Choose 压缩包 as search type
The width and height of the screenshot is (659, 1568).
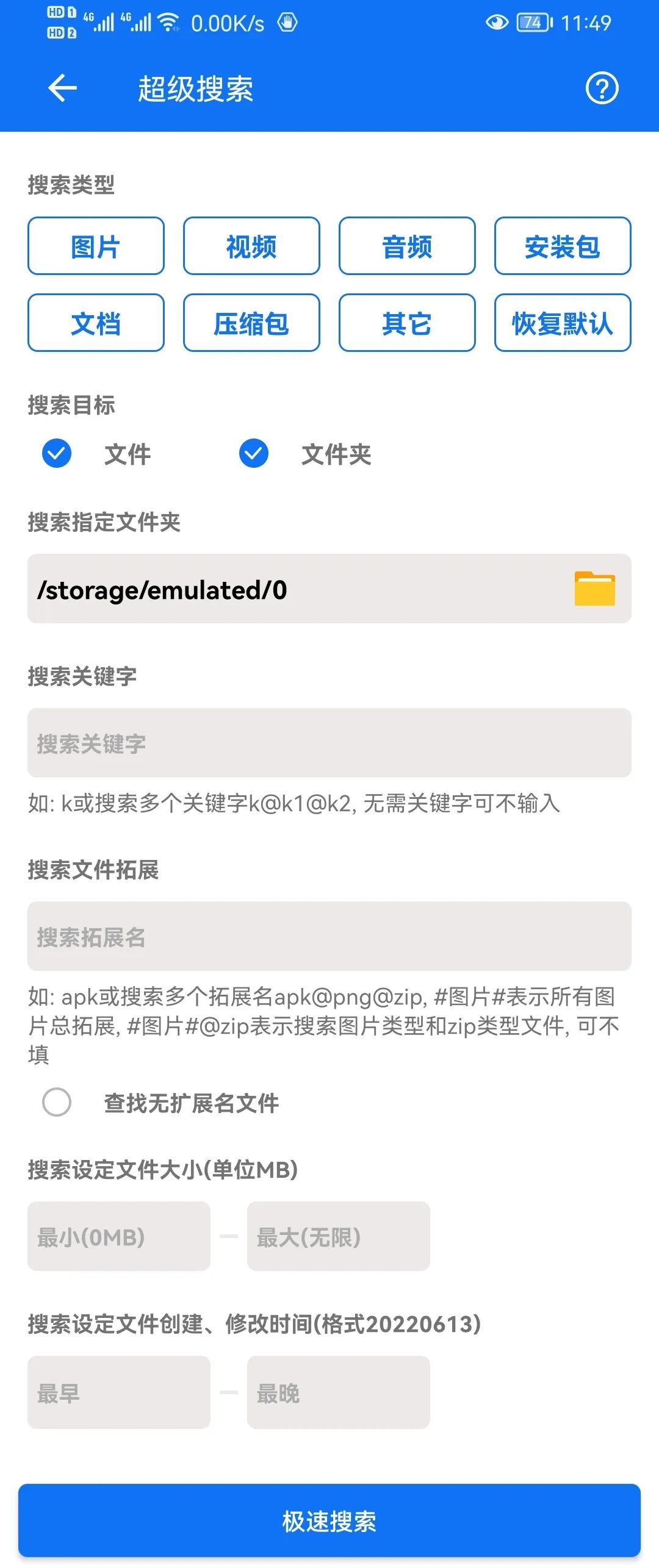click(251, 323)
